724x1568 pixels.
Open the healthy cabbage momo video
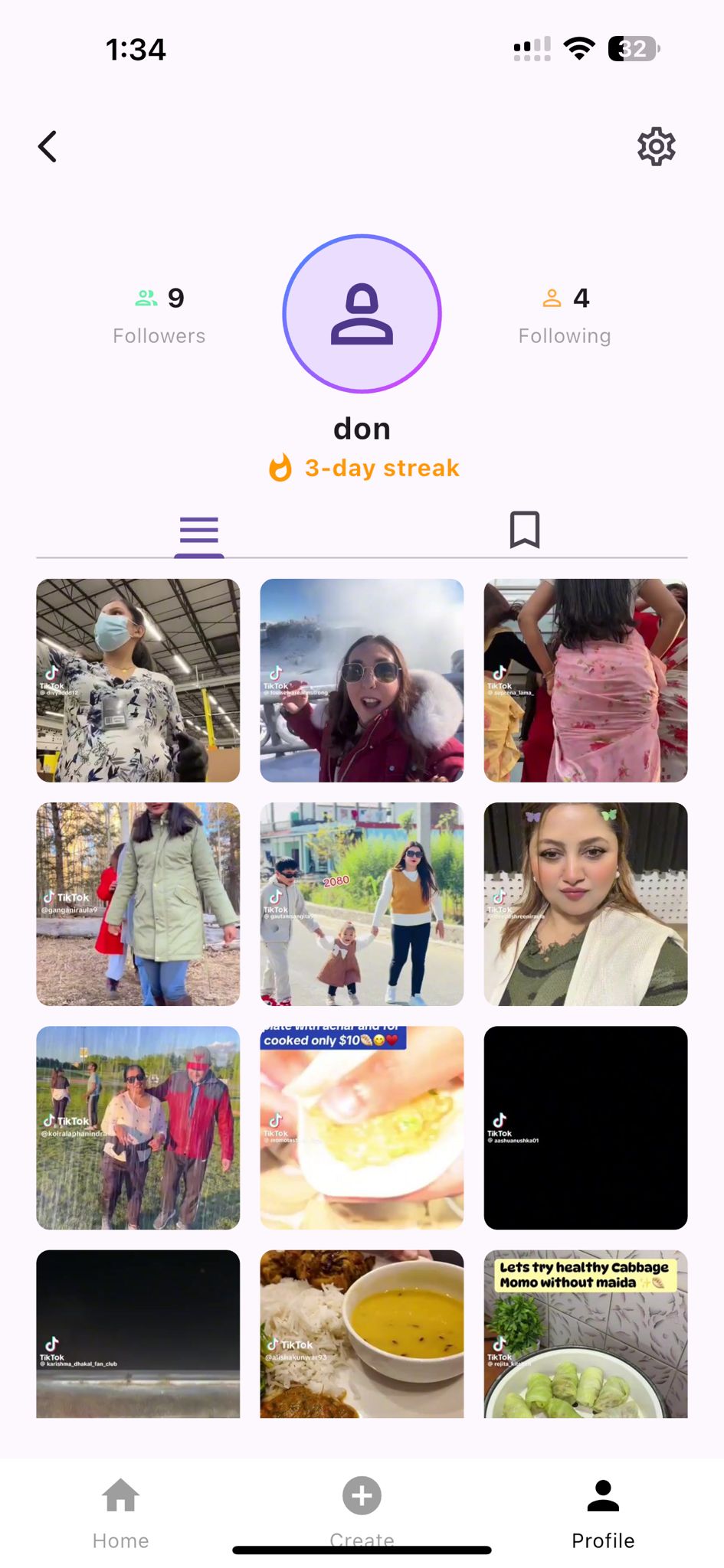pyautogui.click(x=585, y=1334)
